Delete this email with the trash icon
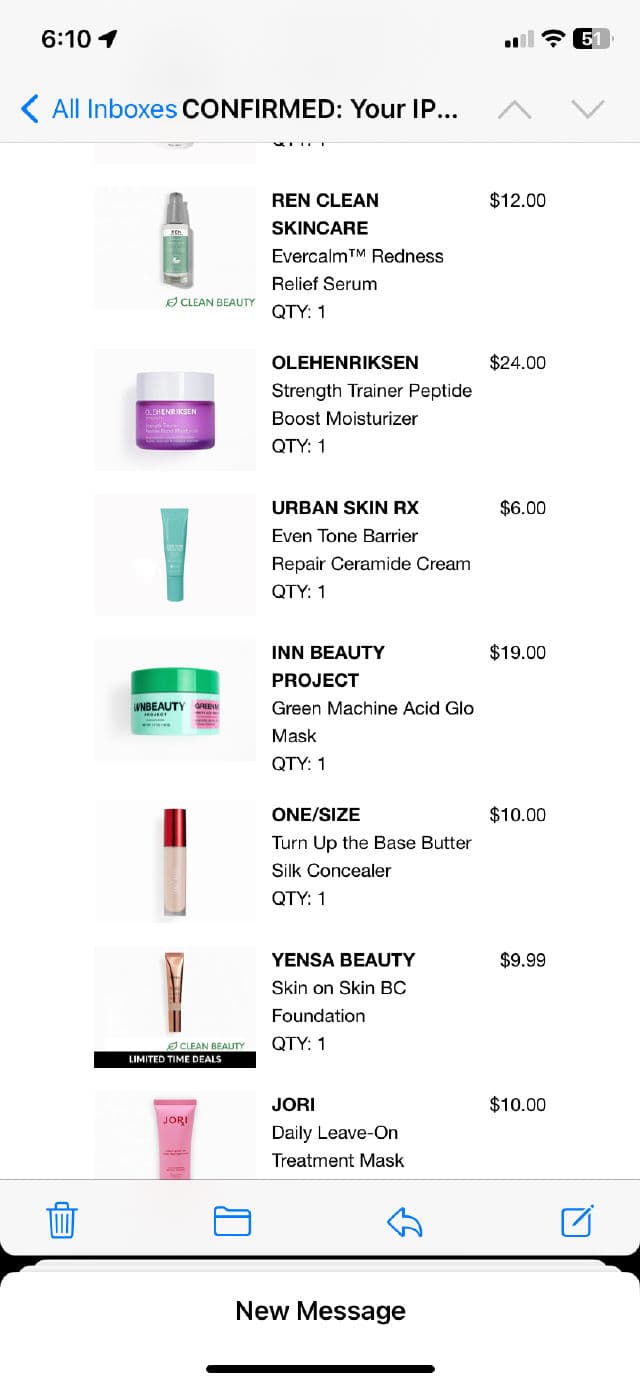This screenshot has height=1385, width=640. coord(62,1220)
